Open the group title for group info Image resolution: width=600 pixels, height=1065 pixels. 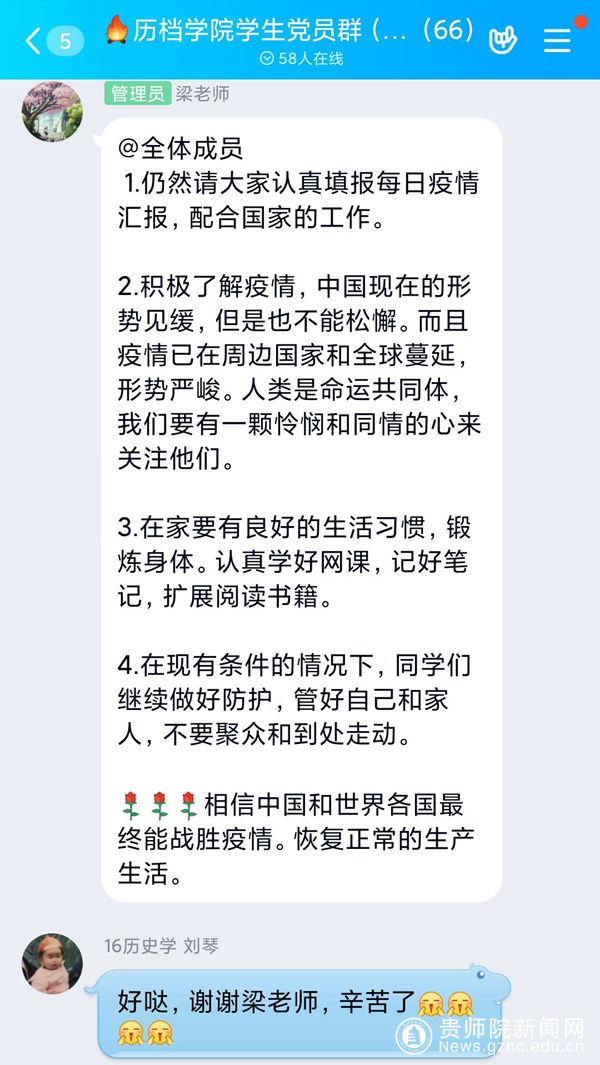(x=290, y=30)
